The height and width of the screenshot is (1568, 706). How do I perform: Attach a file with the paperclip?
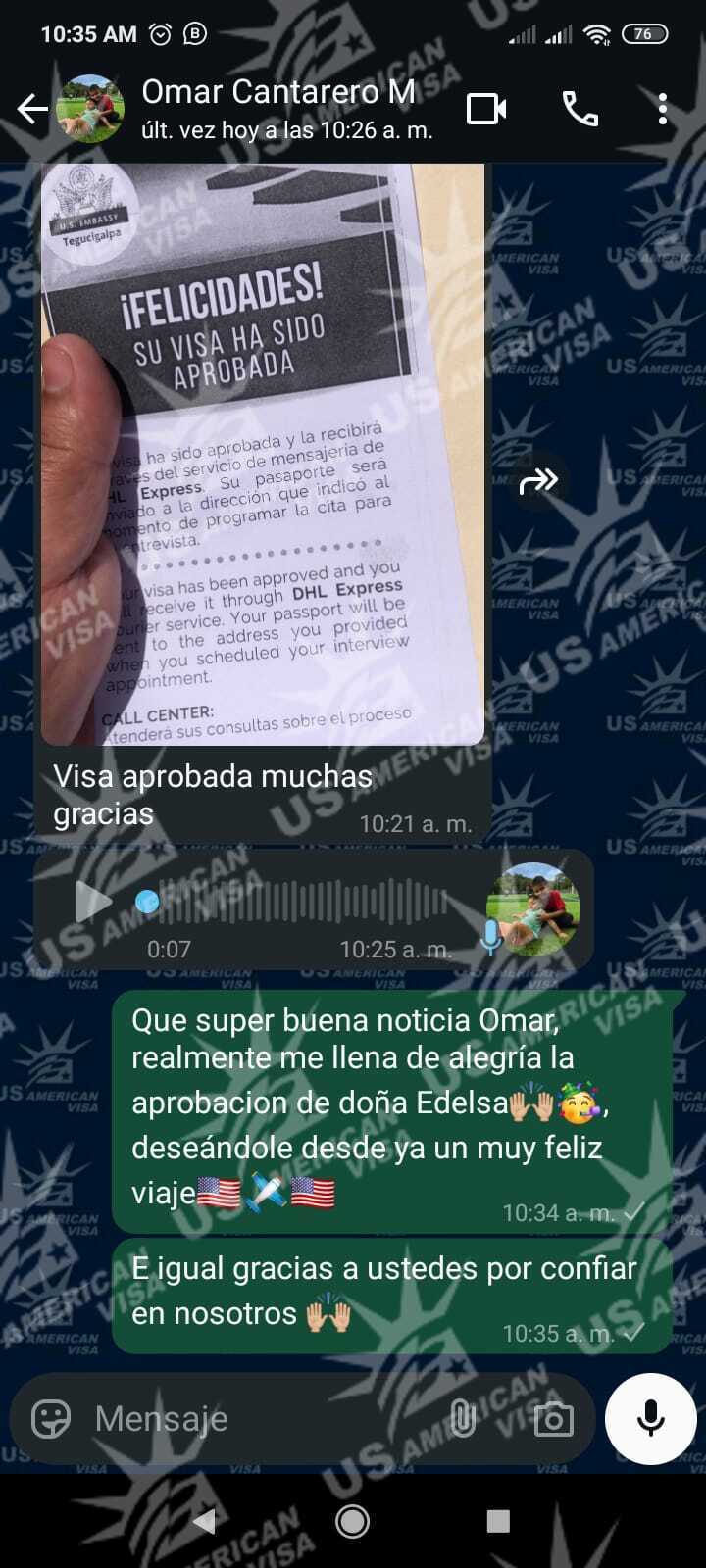(461, 1418)
